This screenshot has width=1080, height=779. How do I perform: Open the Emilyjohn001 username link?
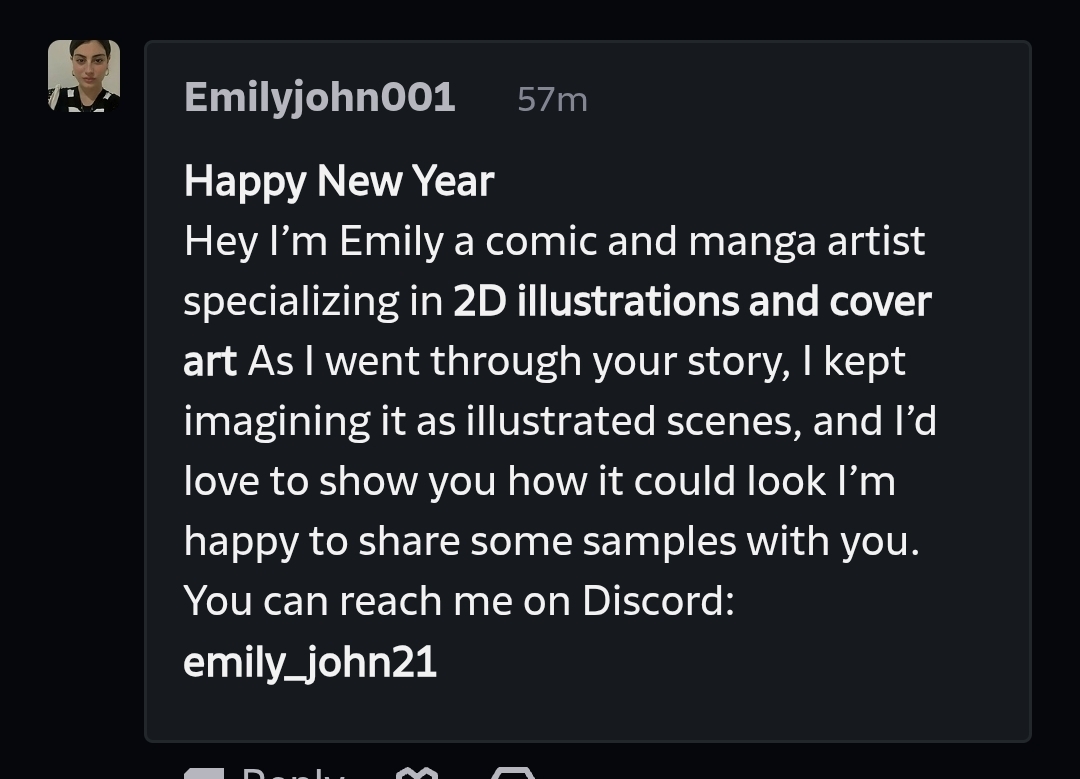pyautogui.click(x=319, y=98)
